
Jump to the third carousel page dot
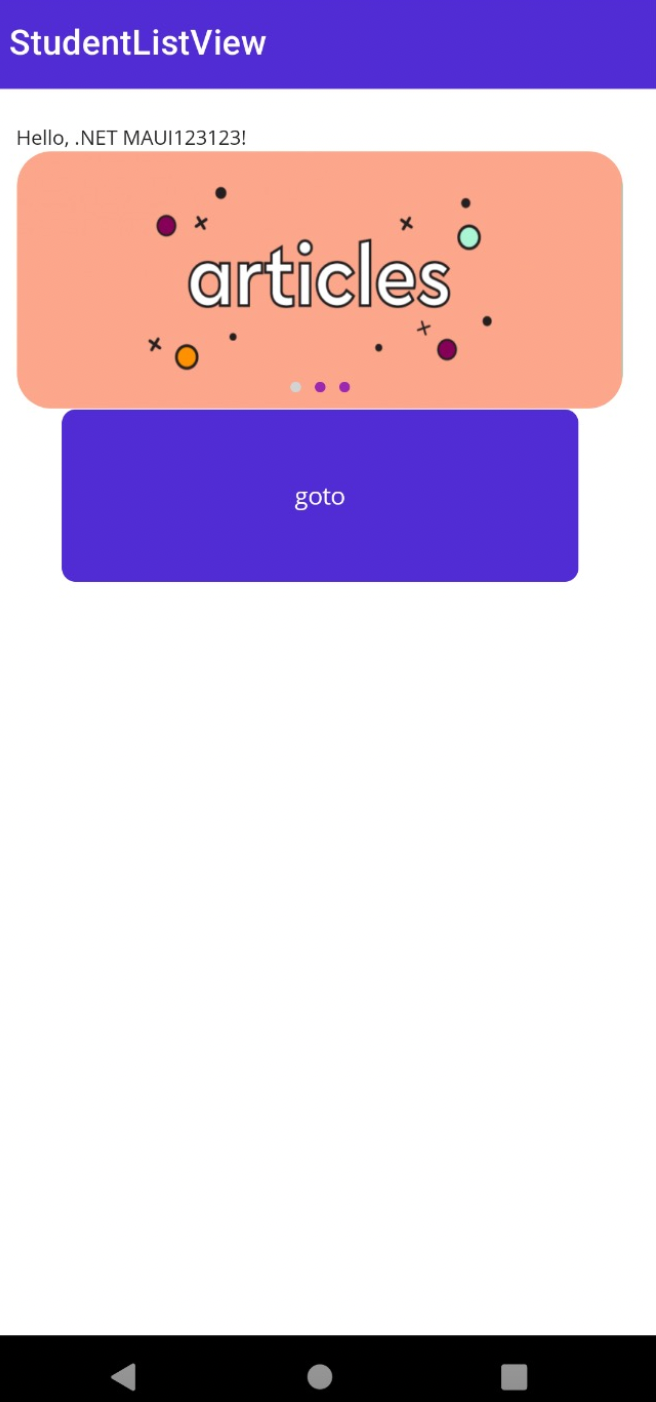(344, 387)
